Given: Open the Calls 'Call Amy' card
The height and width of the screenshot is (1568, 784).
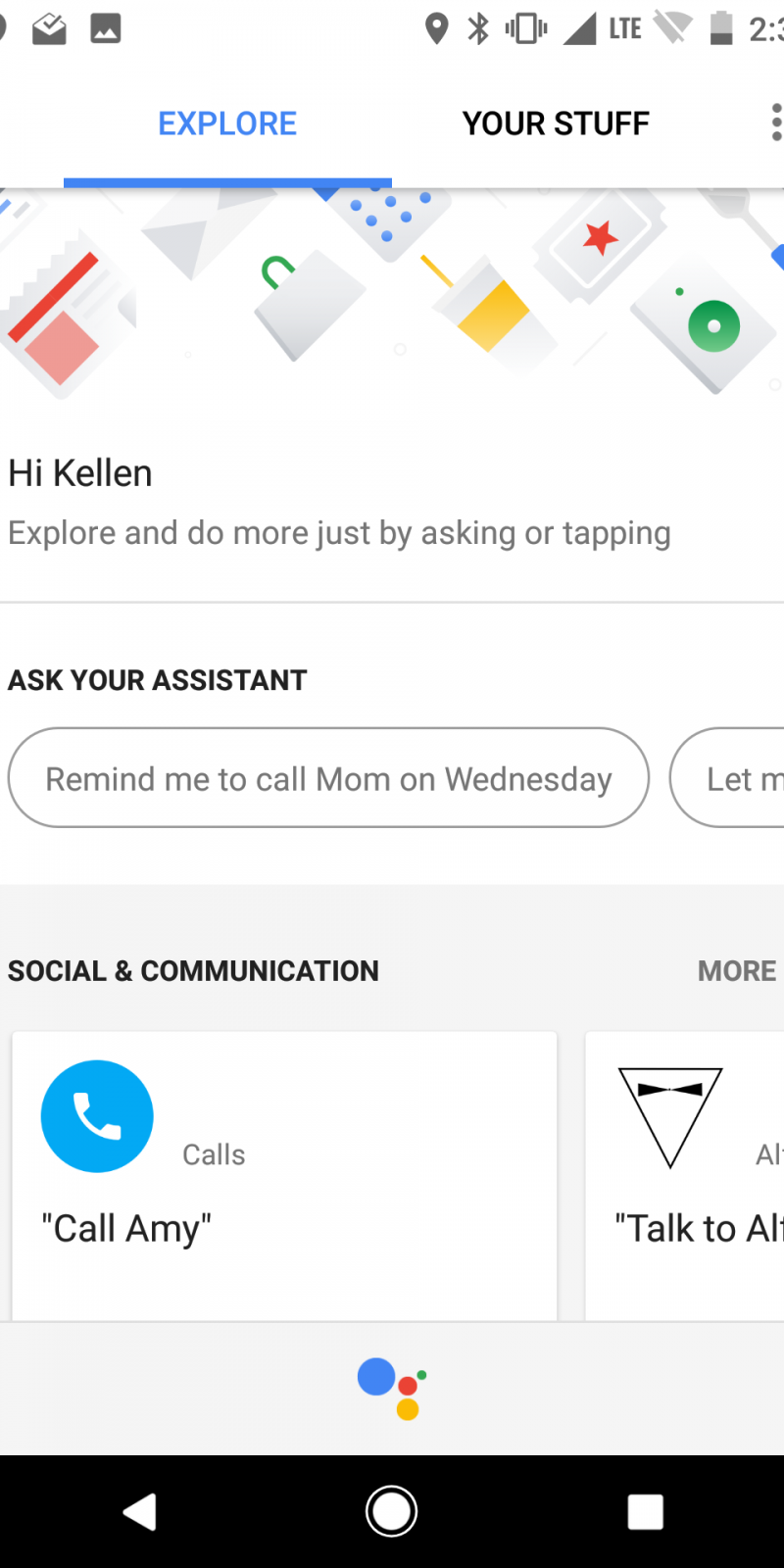Looking at the screenshot, I should tap(284, 1174).
